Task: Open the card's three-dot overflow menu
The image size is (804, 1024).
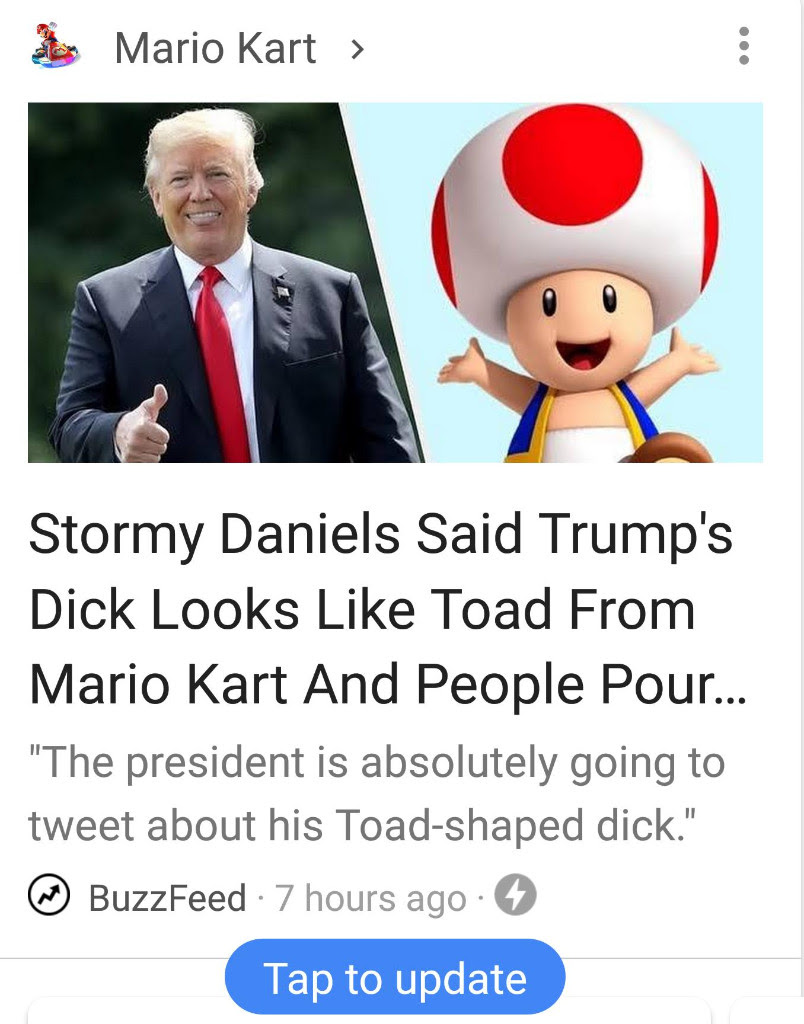Action: pyautogui.click(x=743, y=46)
